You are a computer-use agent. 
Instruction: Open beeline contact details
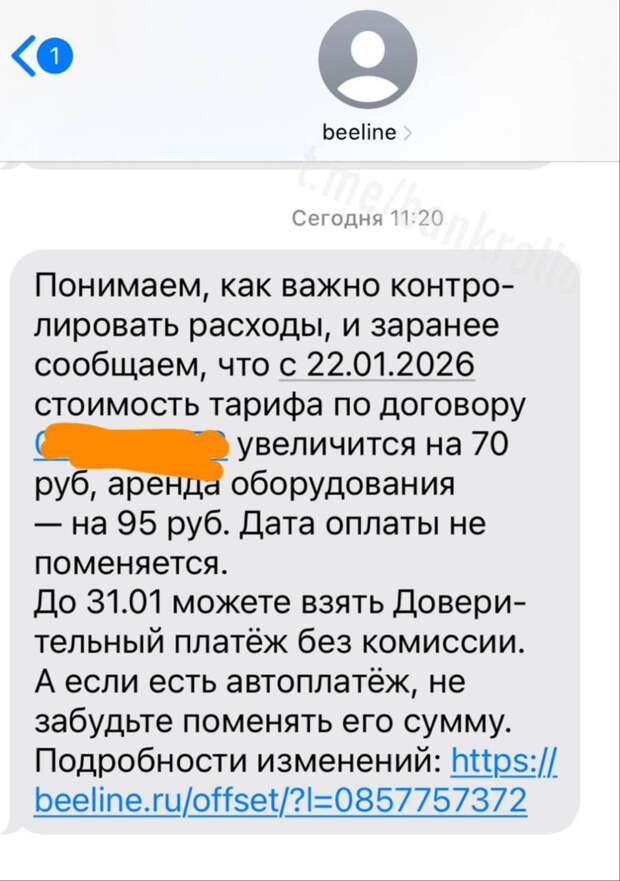[x=366, y=131]
